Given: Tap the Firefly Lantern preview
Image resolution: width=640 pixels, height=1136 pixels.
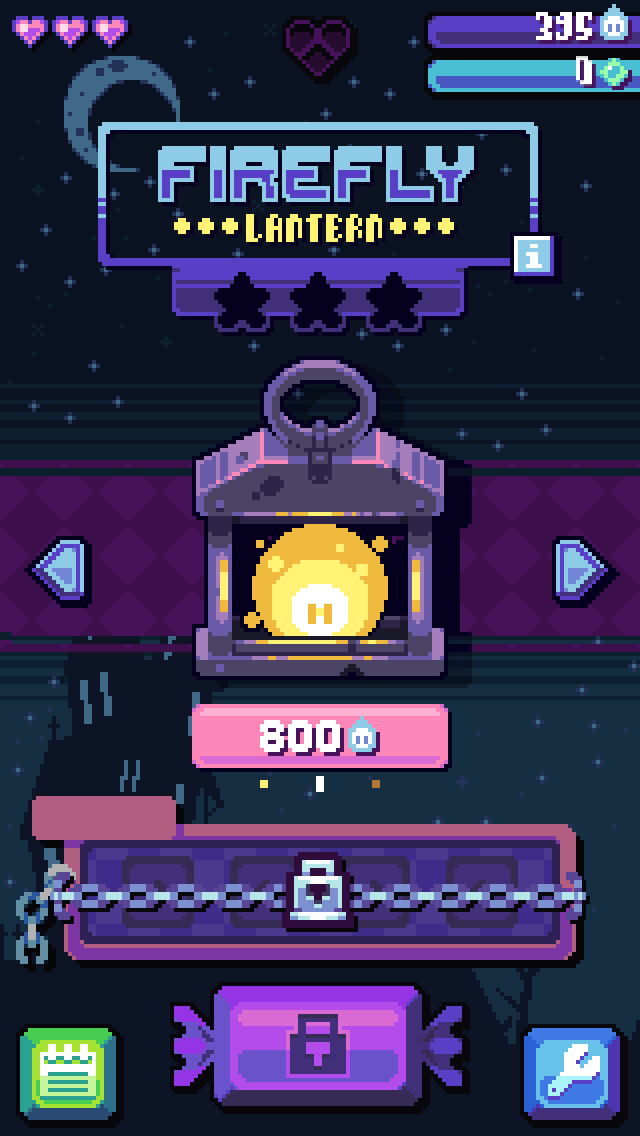Looking at the screenshot, I should point(320,570).
